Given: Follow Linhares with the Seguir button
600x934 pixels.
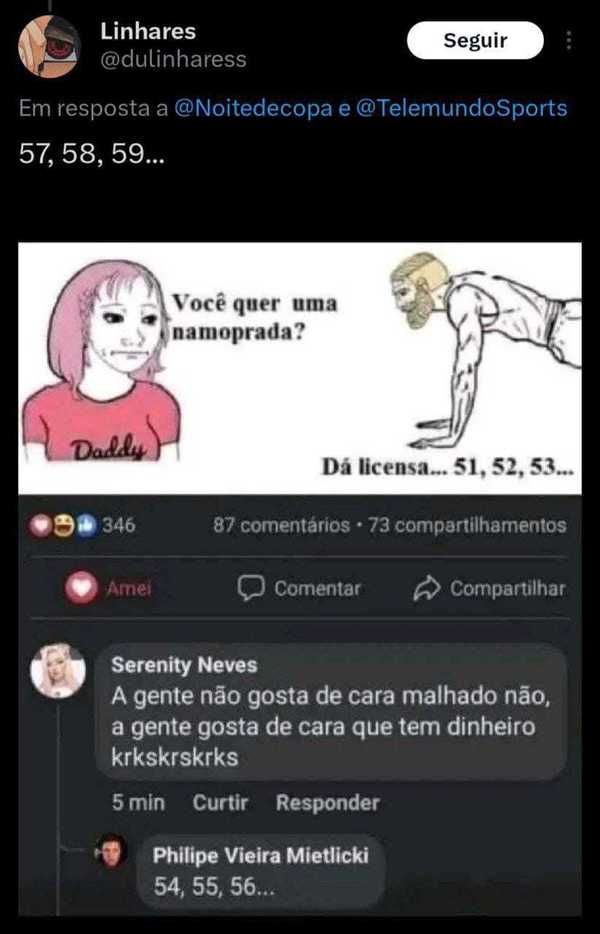Looking at the screenshot, I should [475, 41].
